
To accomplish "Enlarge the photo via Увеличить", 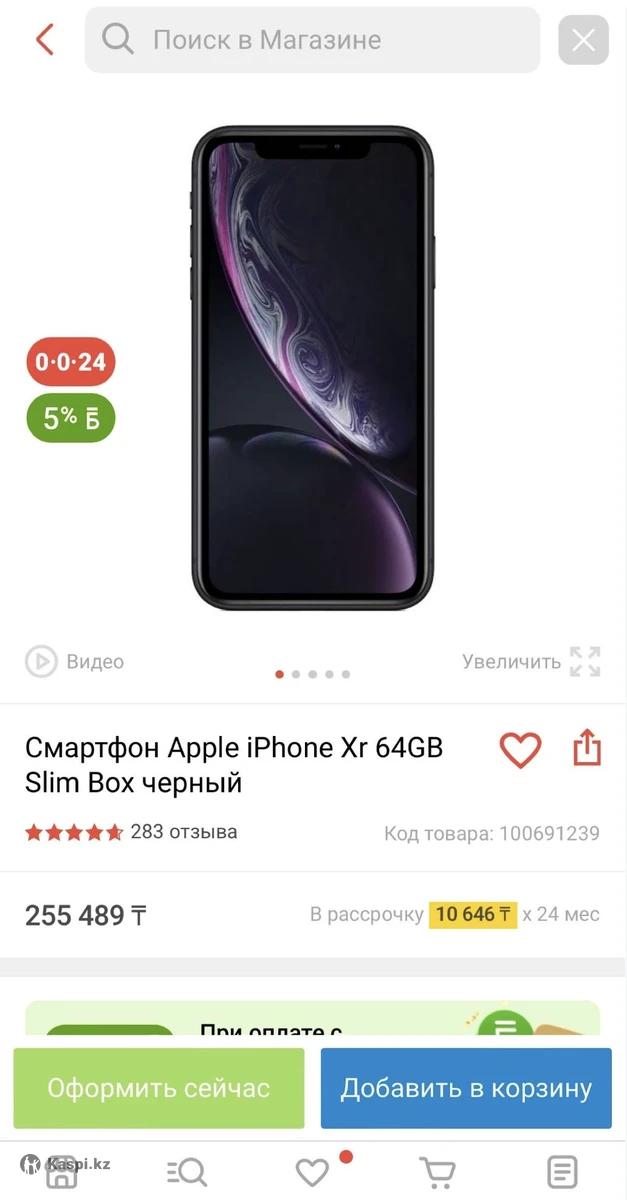I will click(x=531, y=661).
